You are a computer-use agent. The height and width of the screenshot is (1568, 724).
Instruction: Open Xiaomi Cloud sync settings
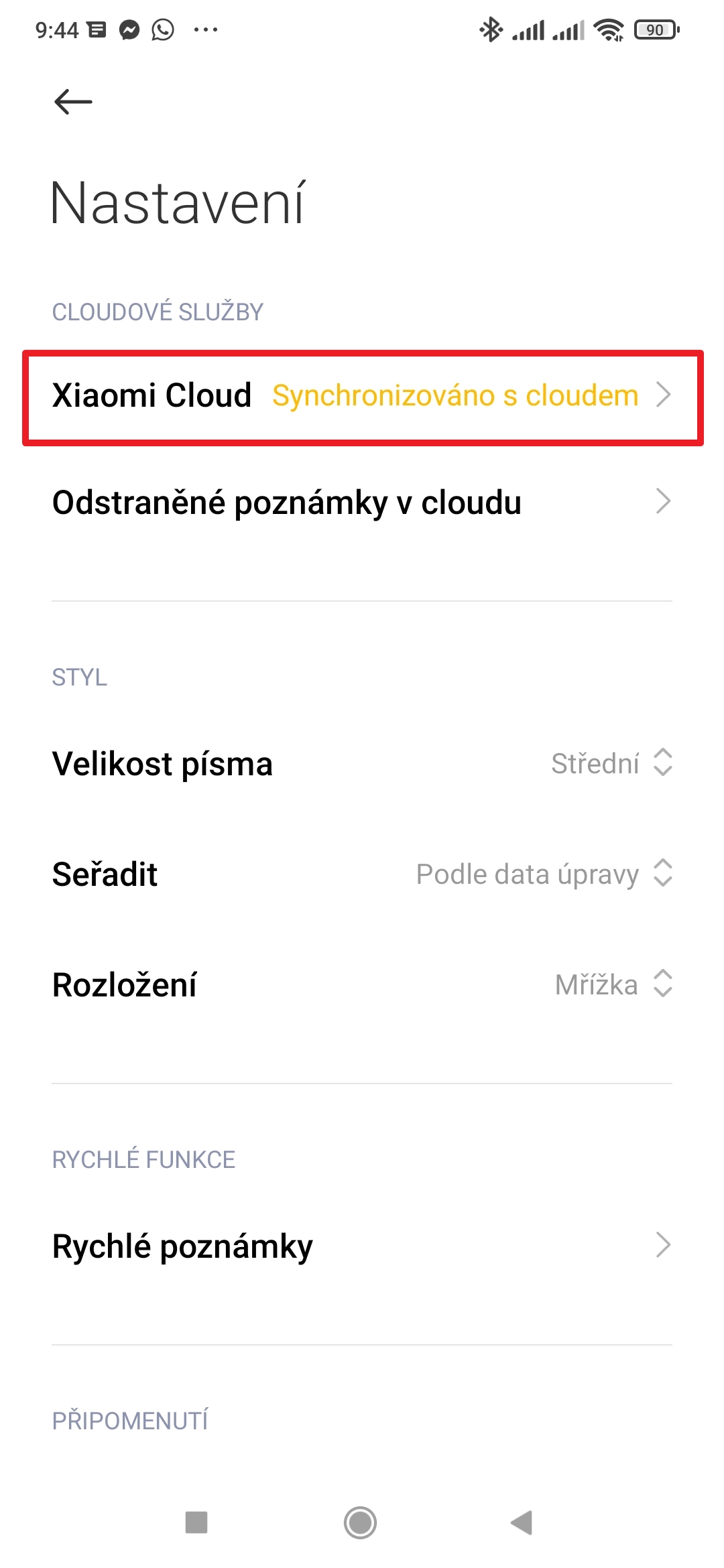[362, 396]
